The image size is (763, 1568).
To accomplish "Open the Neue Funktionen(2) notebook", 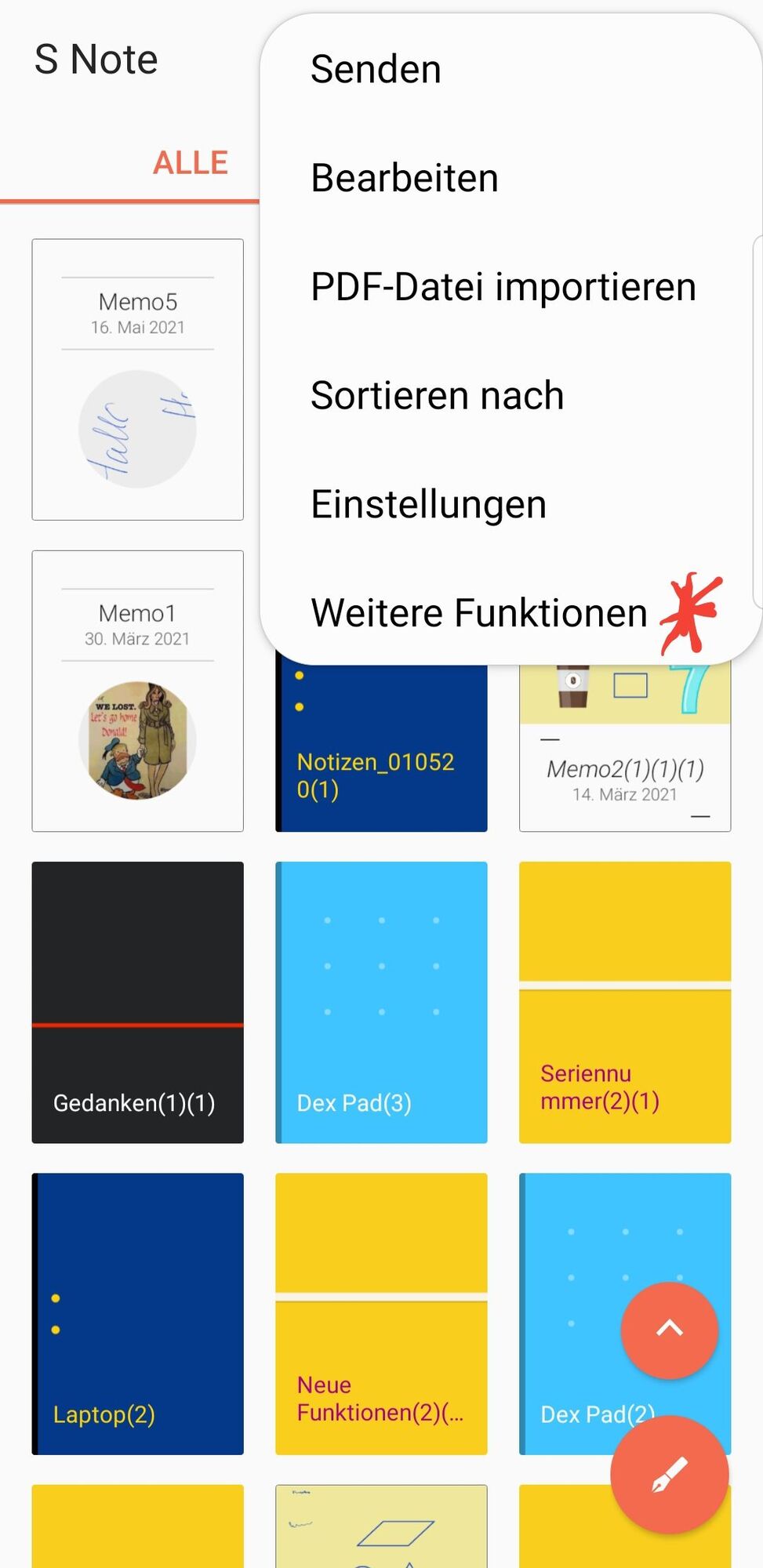I will [381, 1313].
